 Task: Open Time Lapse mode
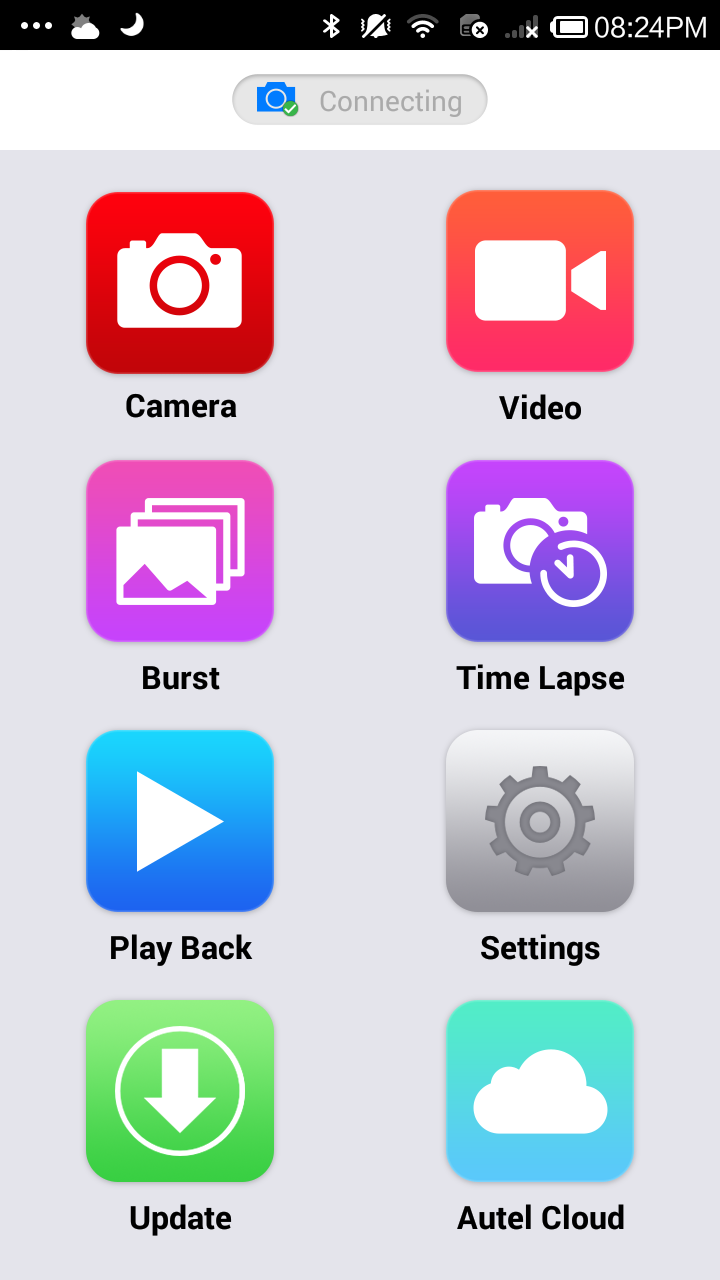[x=540, y=551]
